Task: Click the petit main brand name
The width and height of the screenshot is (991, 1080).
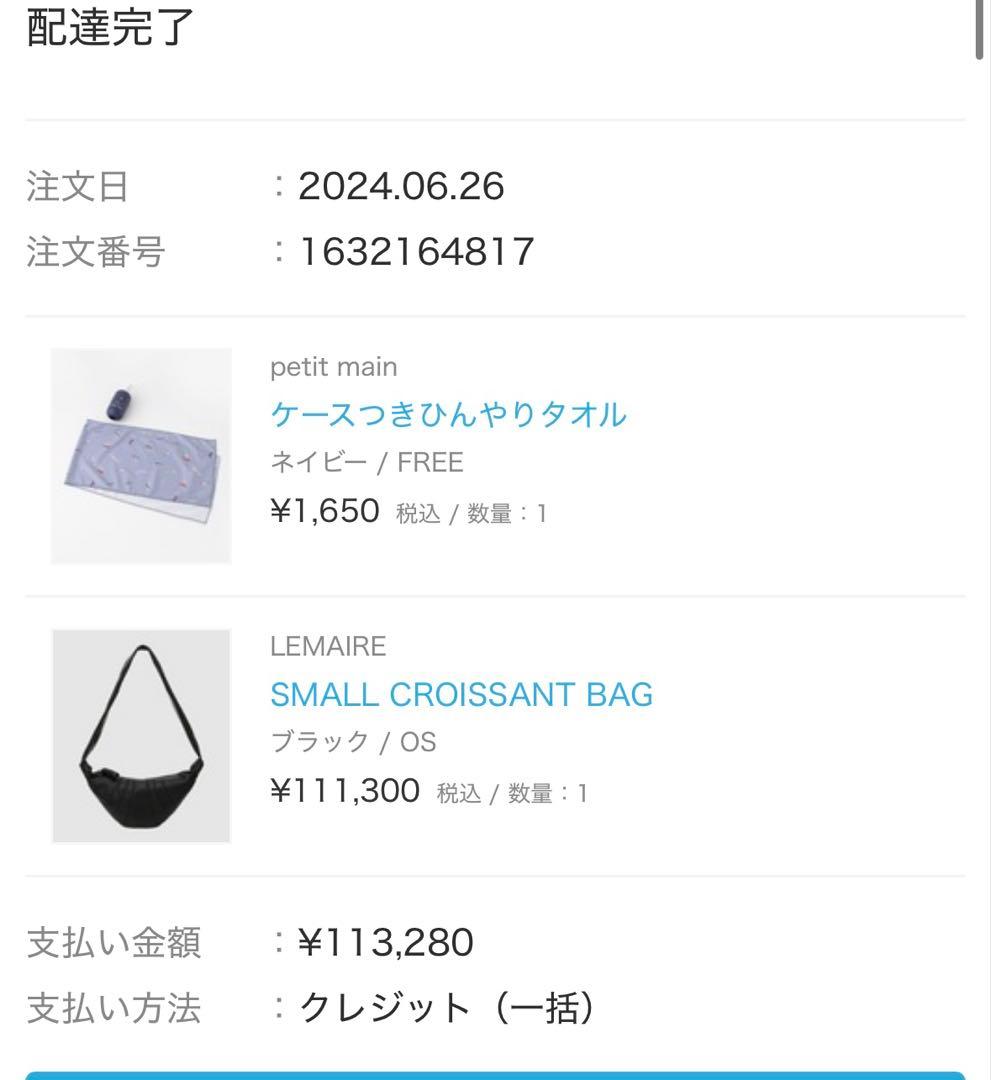Action: pos(333,366)
